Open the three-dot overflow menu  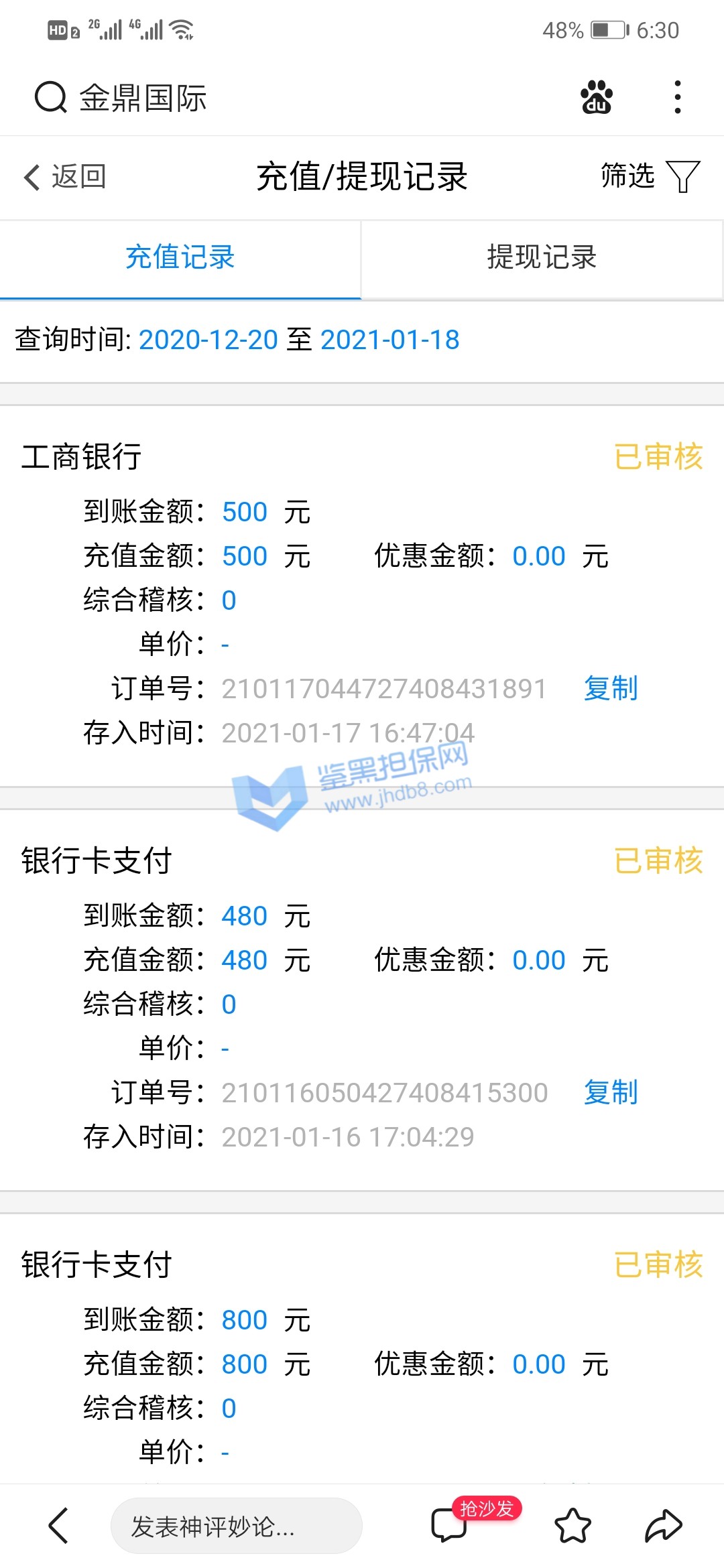678,98
